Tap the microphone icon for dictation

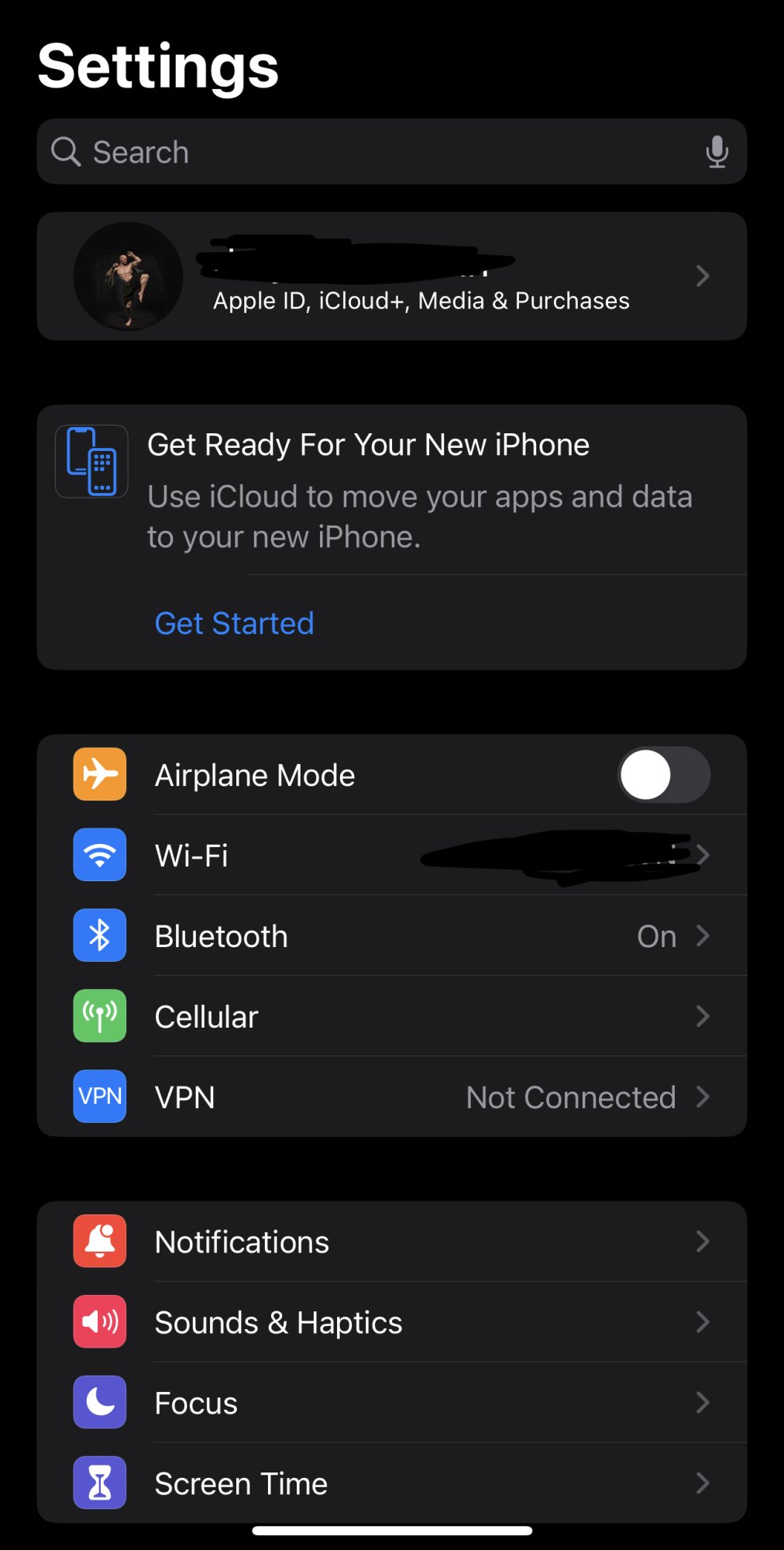point(717,152)
